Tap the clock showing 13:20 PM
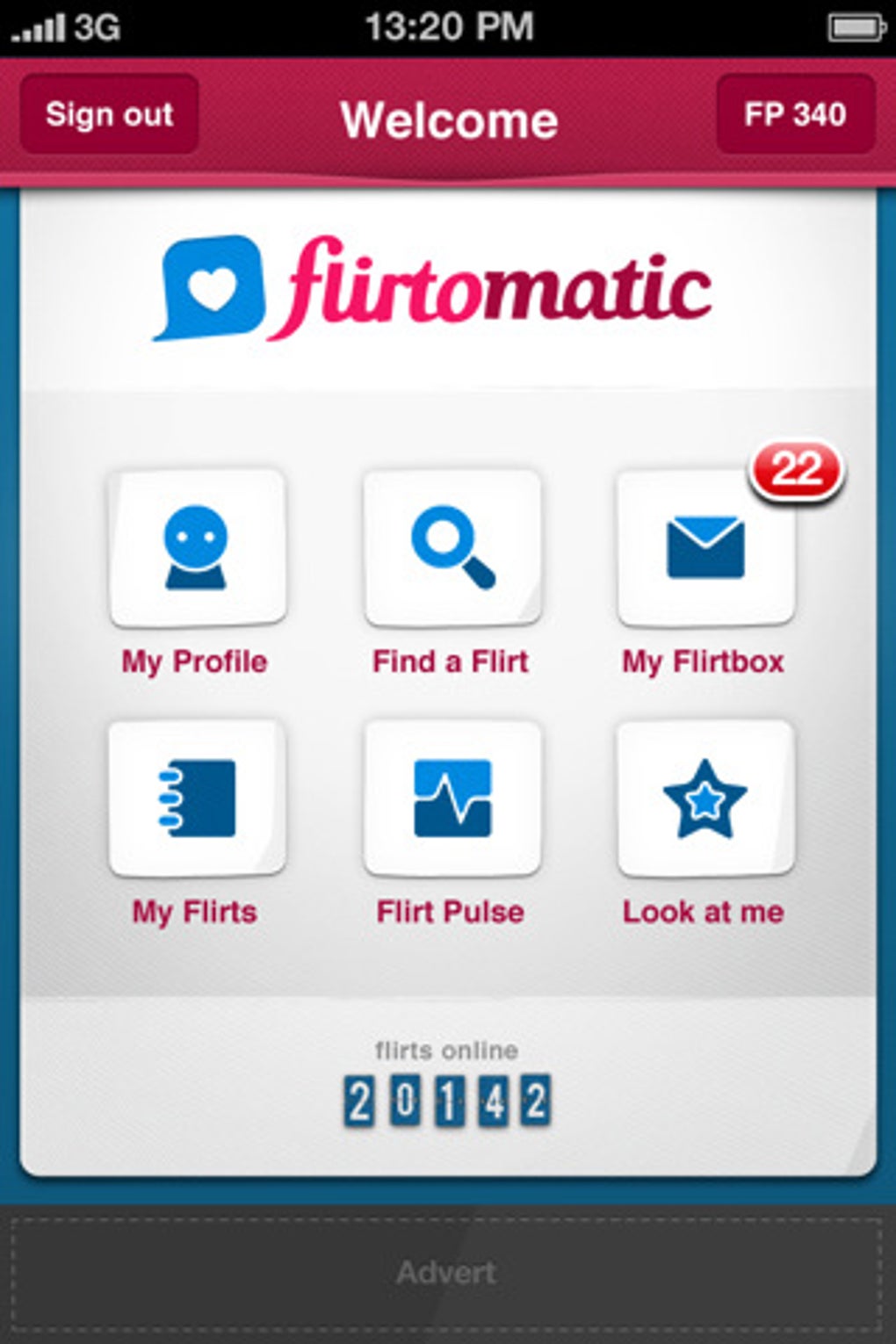This screenshot has height=1344, width=896. [450, 26]
